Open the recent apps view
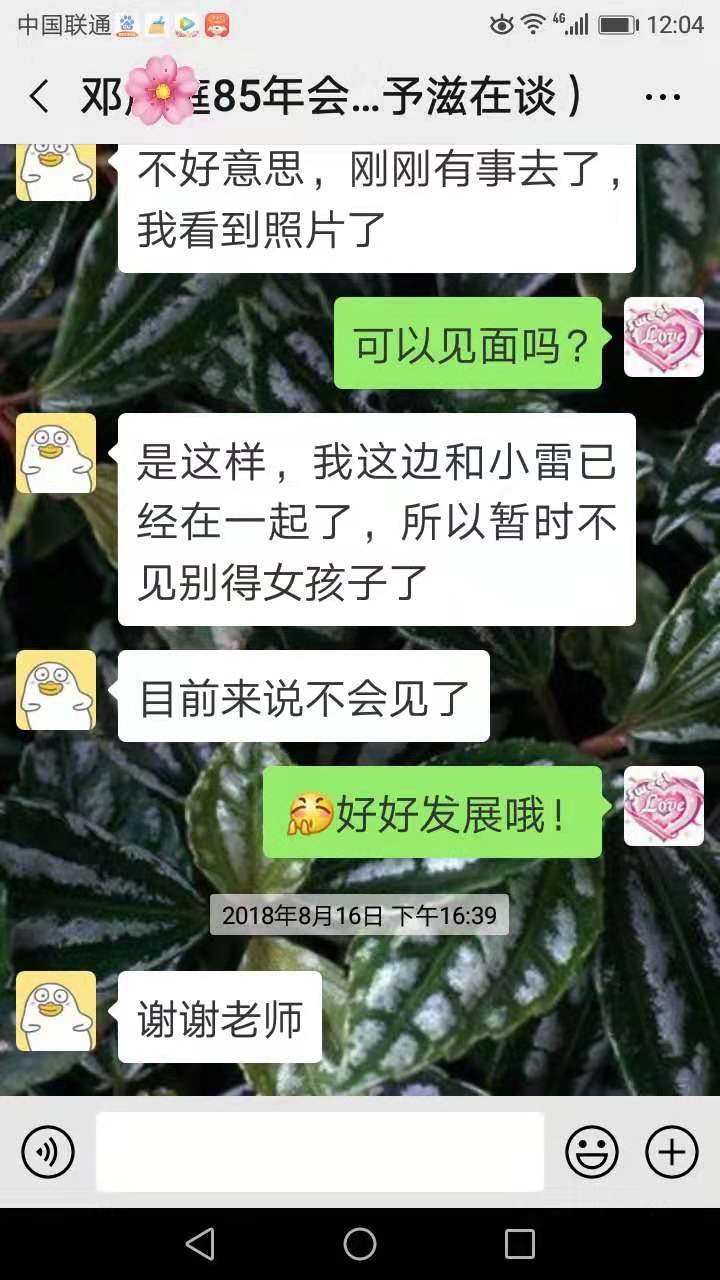The image size is (720, 1280). 520,1244
